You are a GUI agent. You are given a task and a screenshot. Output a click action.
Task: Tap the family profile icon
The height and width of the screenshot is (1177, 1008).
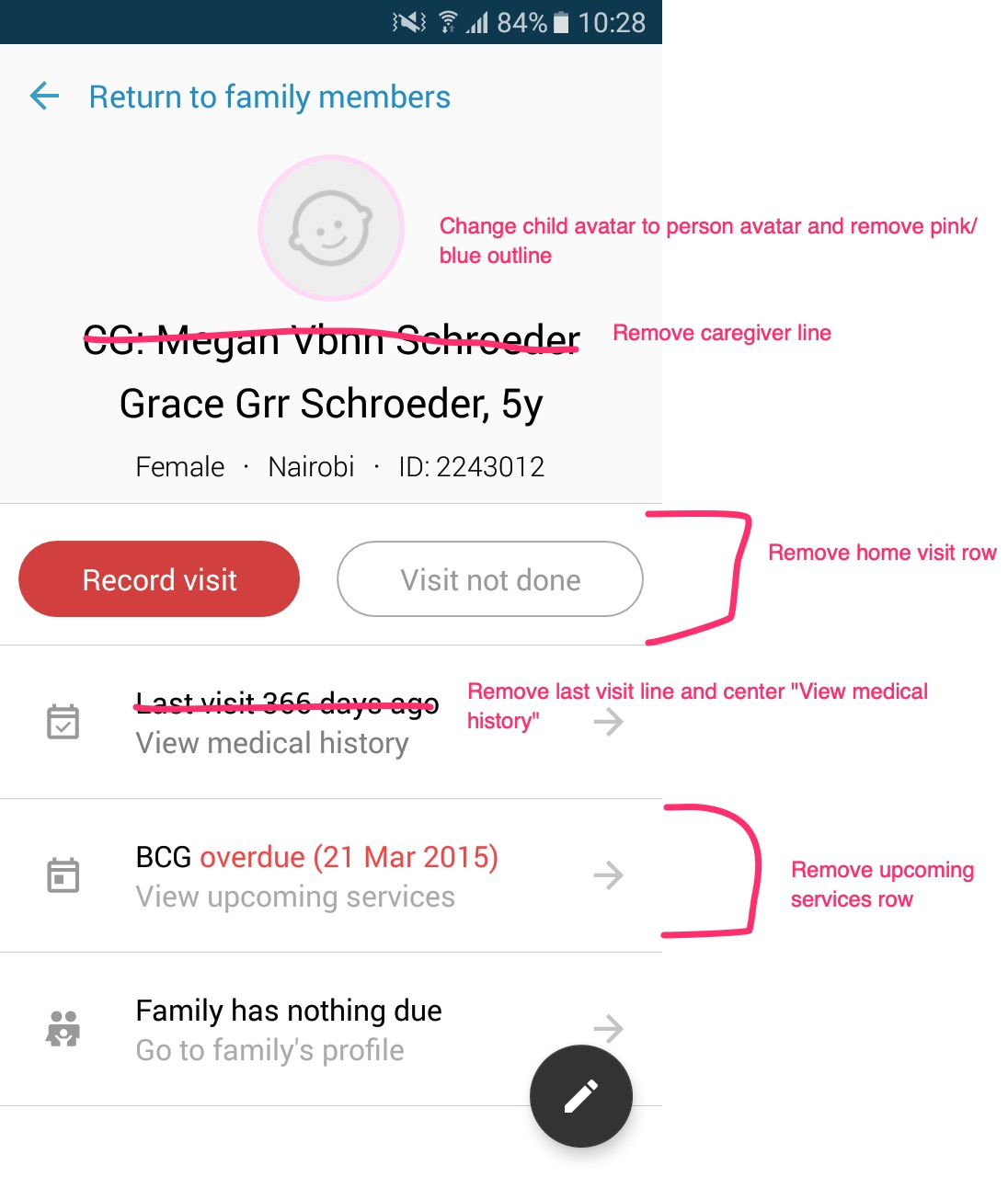pos(62,1028)
